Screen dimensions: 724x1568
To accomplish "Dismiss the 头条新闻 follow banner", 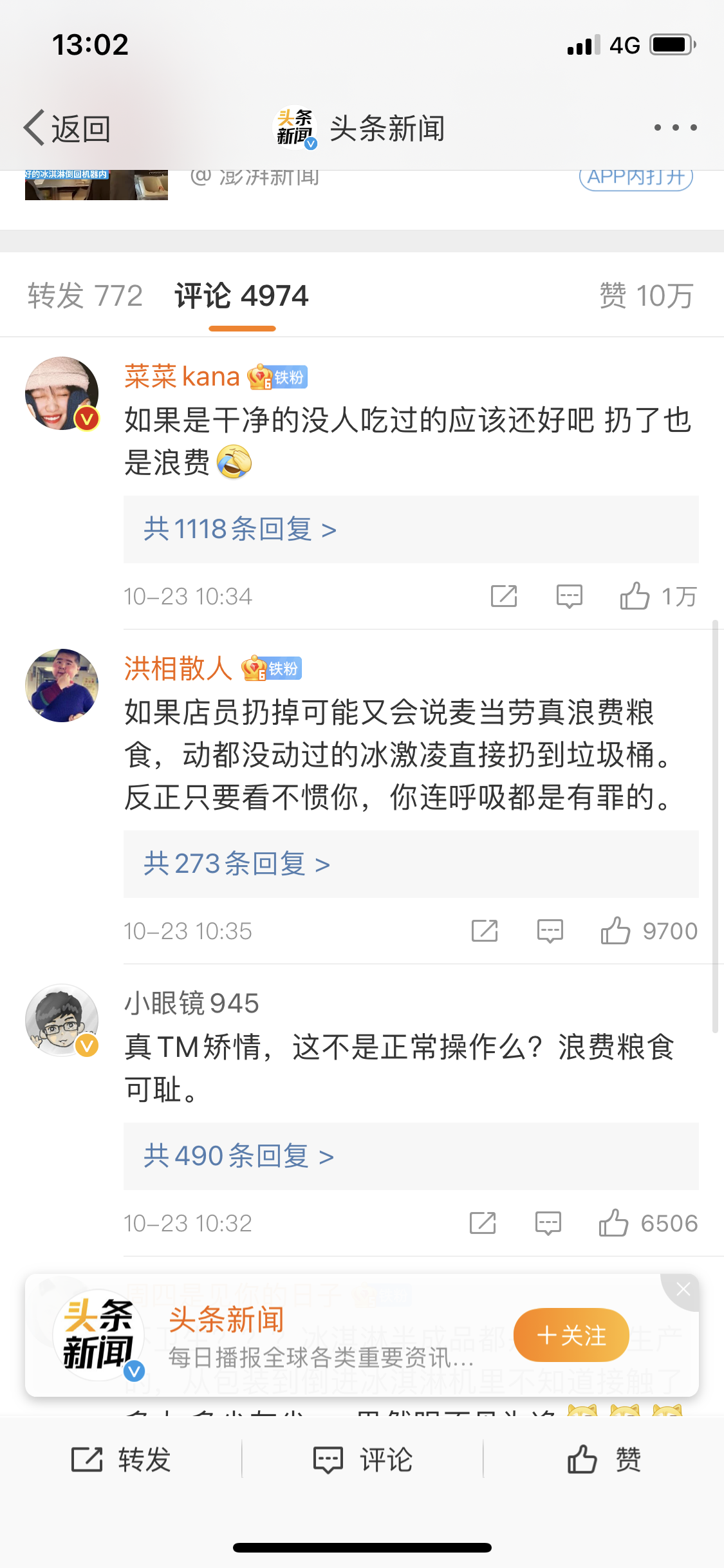I will pyautogui.click(x=683, y=1289).
